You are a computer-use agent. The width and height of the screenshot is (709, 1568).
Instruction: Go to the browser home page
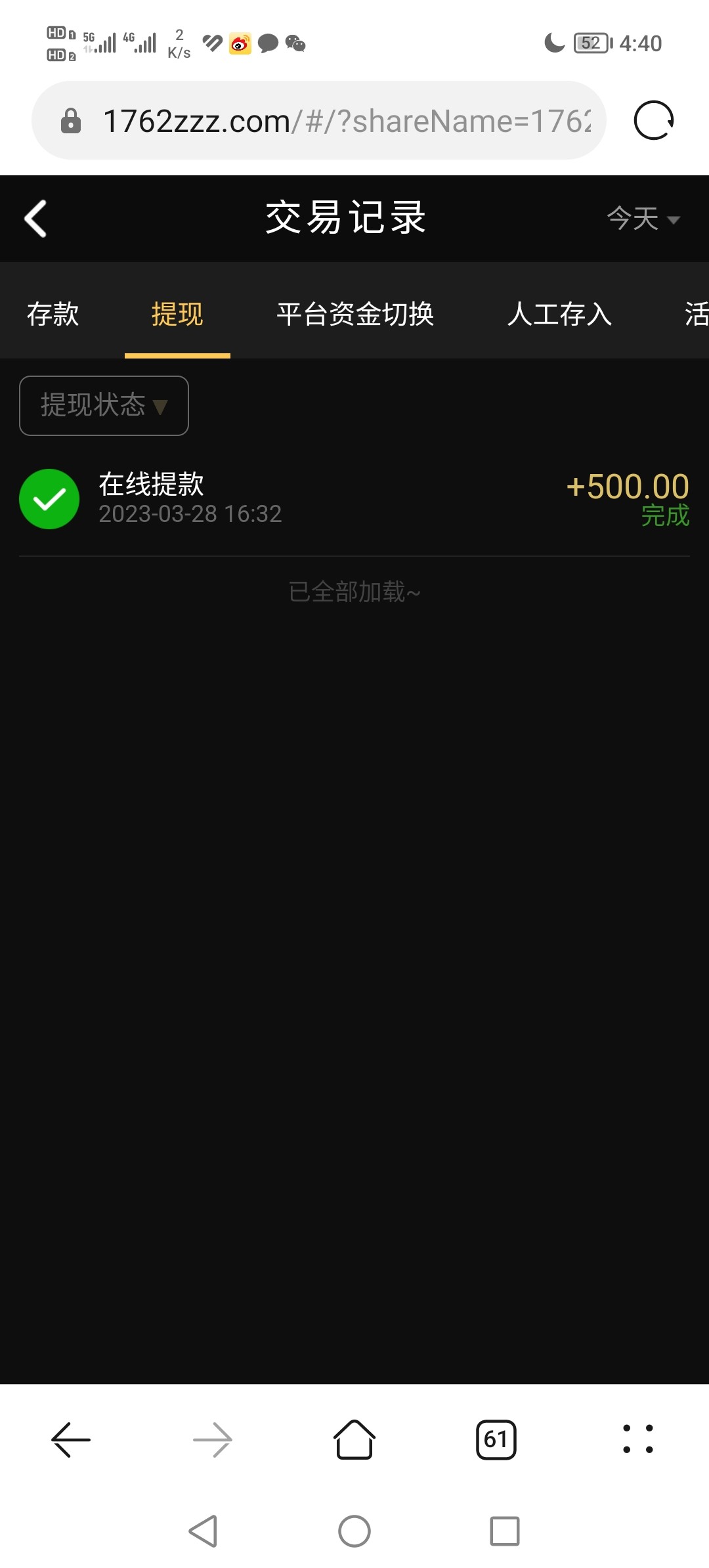pos(354,1439)
